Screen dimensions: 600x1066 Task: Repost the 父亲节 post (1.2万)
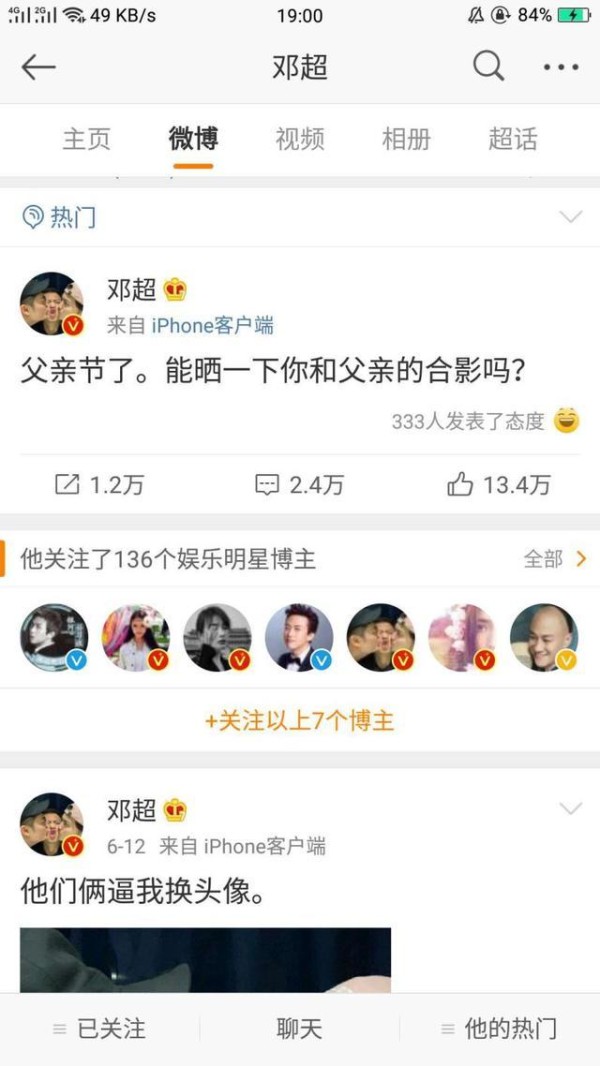98,485
